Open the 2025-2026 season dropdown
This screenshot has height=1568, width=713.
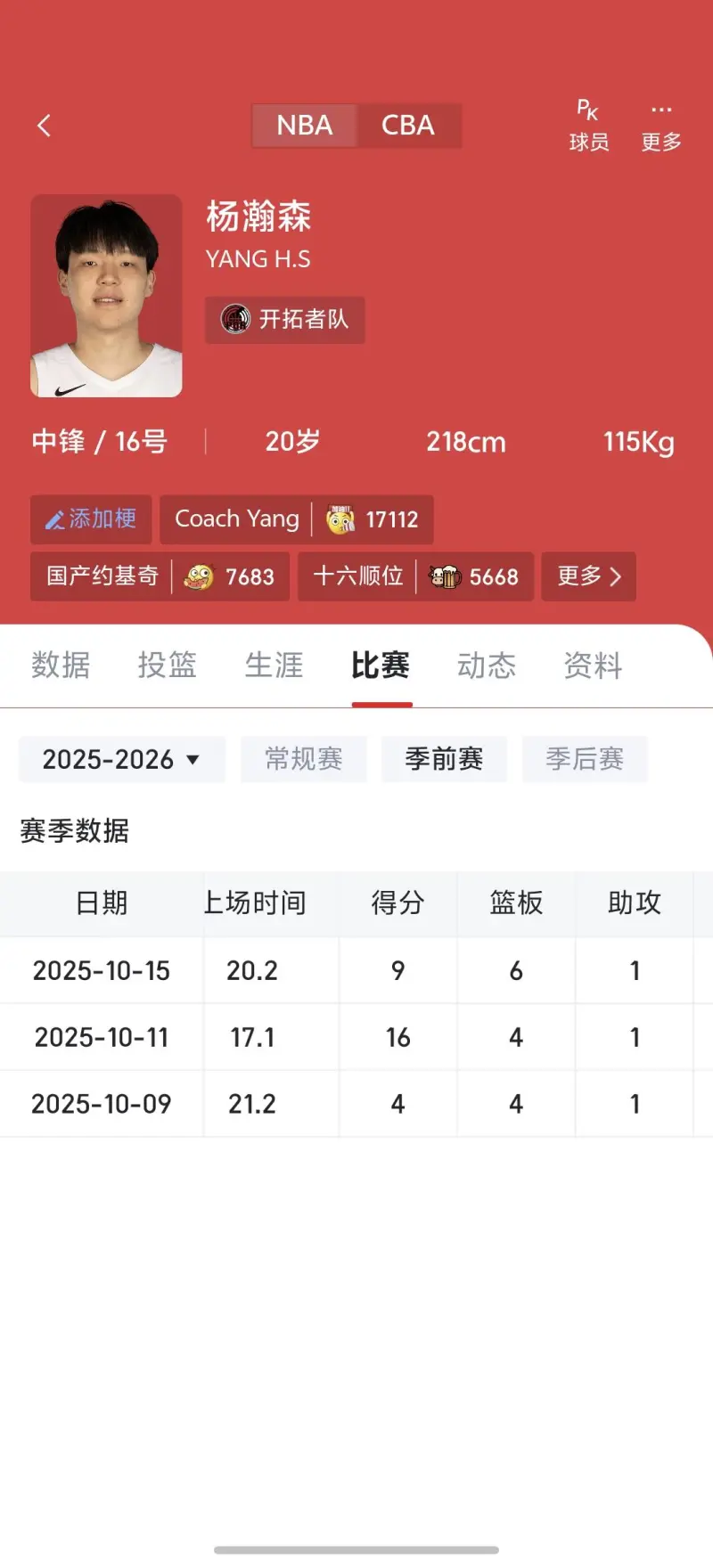[x=121, y=759]
